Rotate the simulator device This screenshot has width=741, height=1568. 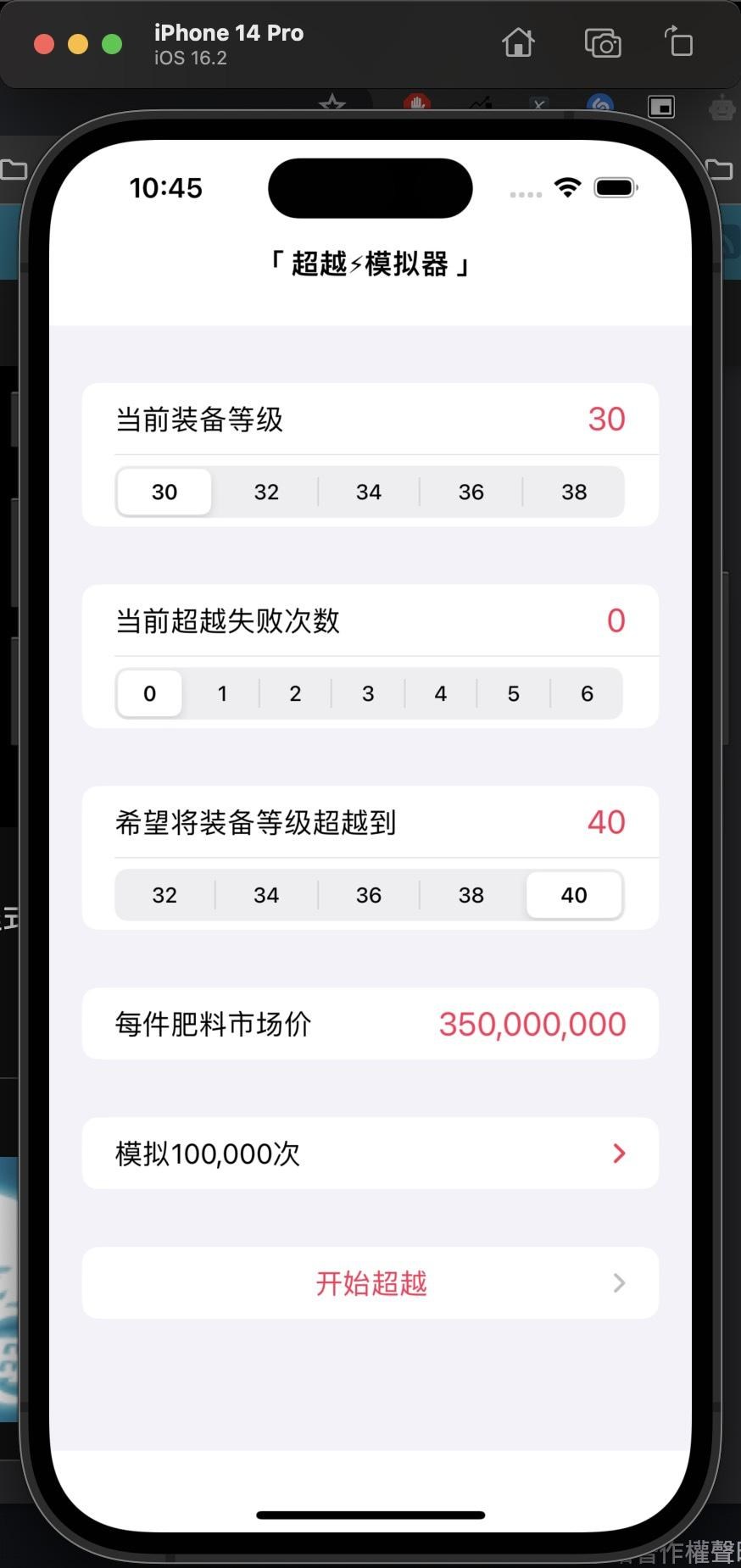(678, 42)
